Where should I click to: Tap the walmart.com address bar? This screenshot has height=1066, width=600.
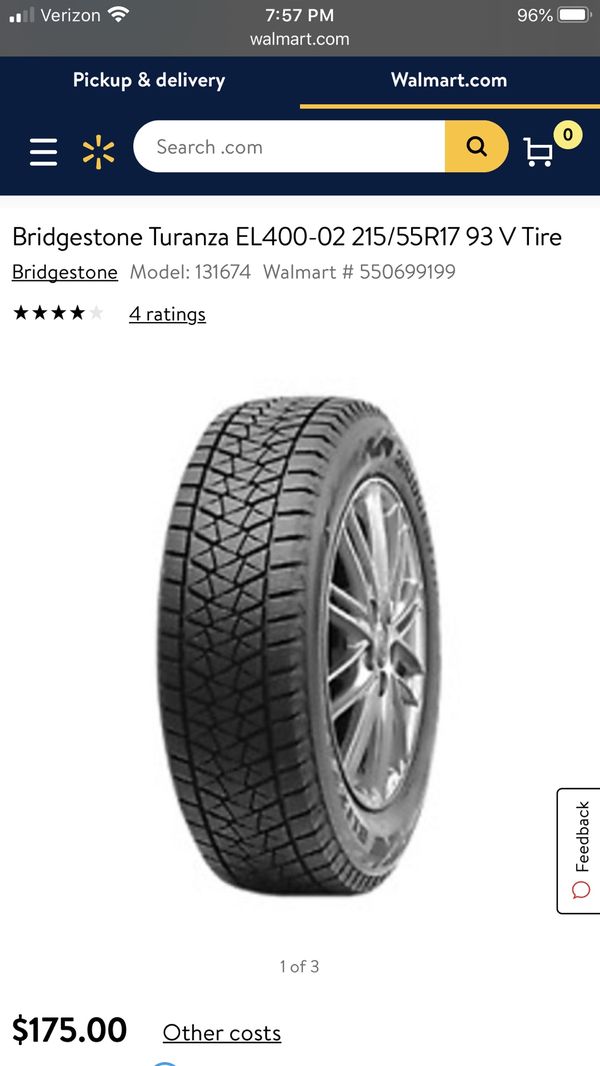(x=300, y=39)
